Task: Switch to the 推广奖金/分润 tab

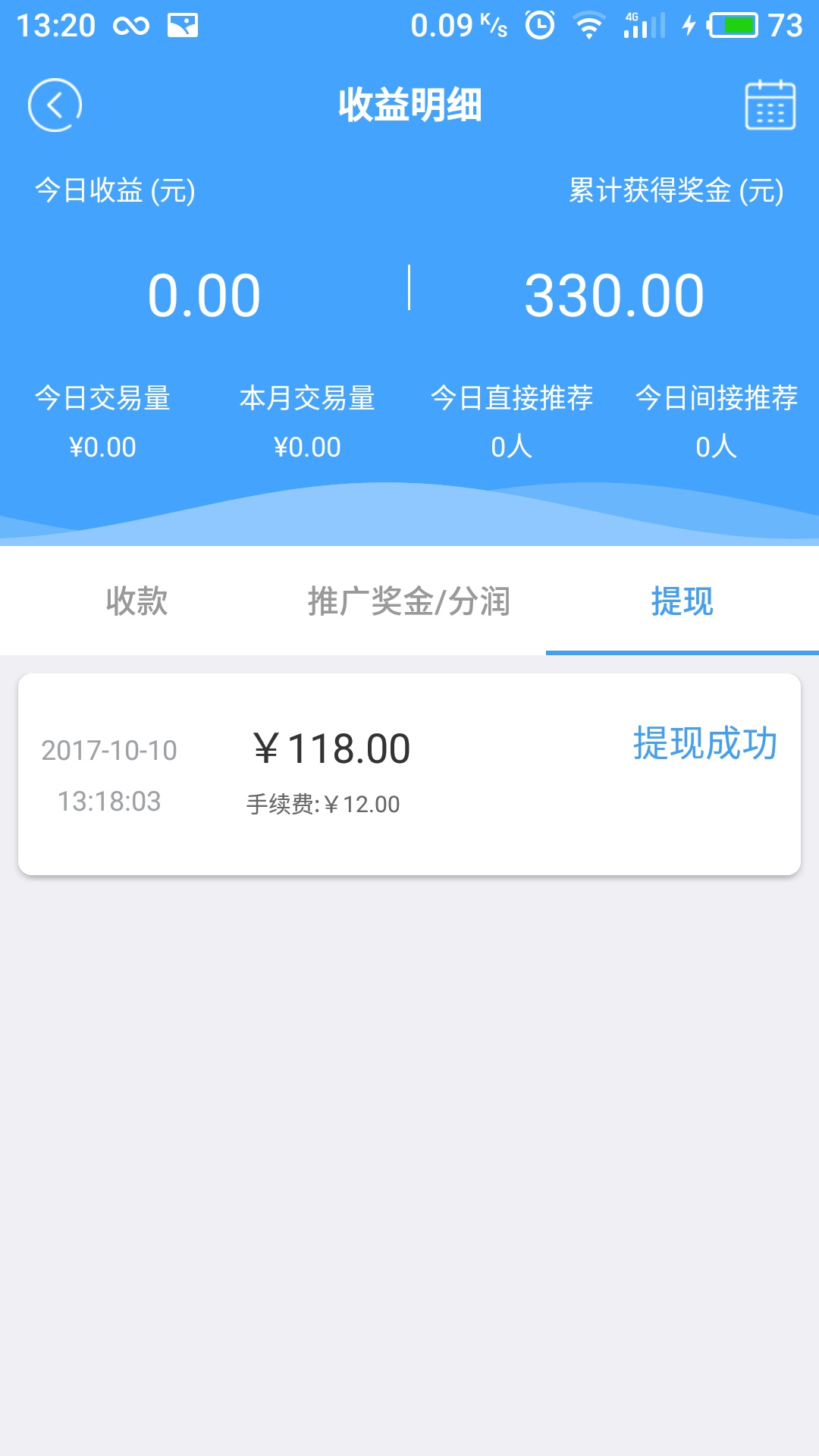Action: coord(409,601)
